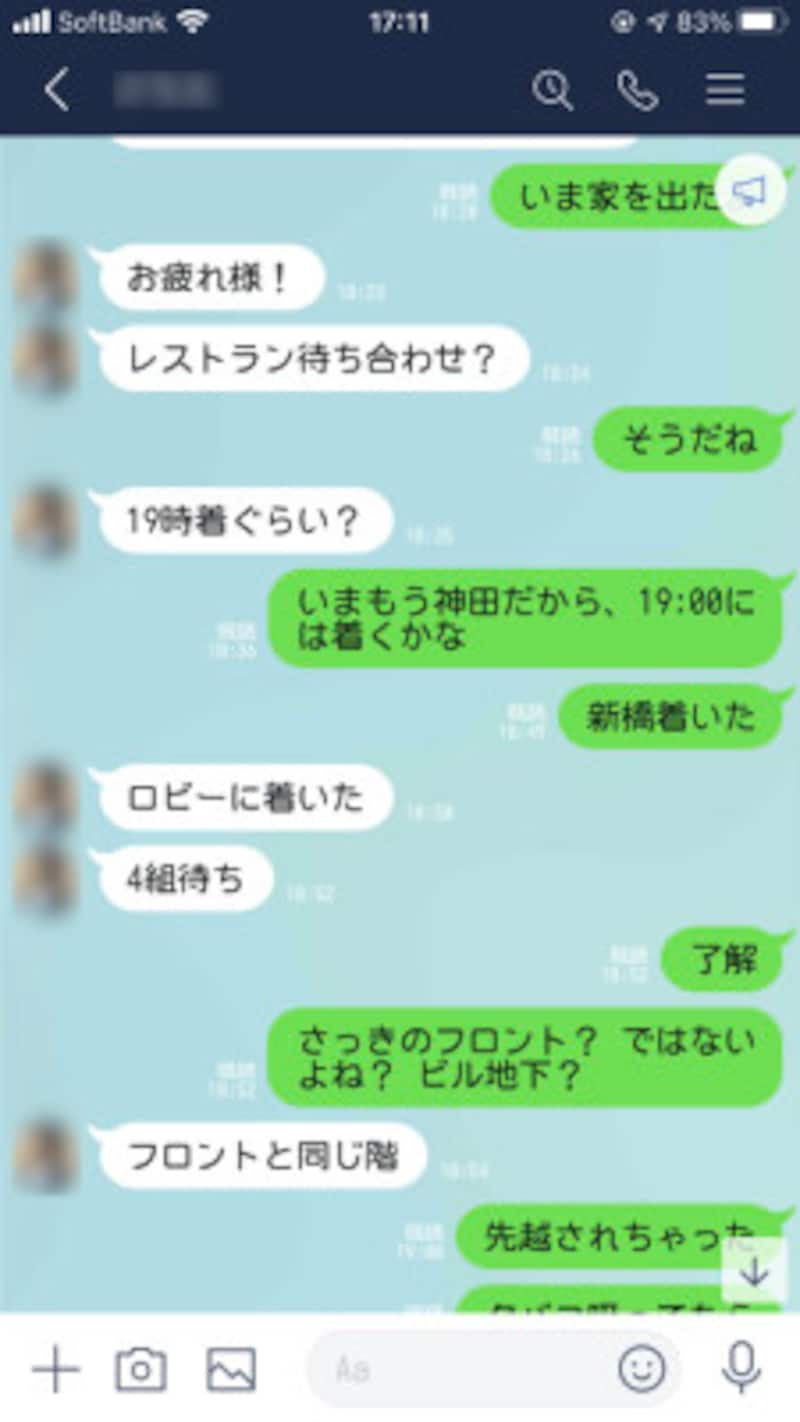
Task: Choose a photo from the gallery
Action: (231, 1369)
